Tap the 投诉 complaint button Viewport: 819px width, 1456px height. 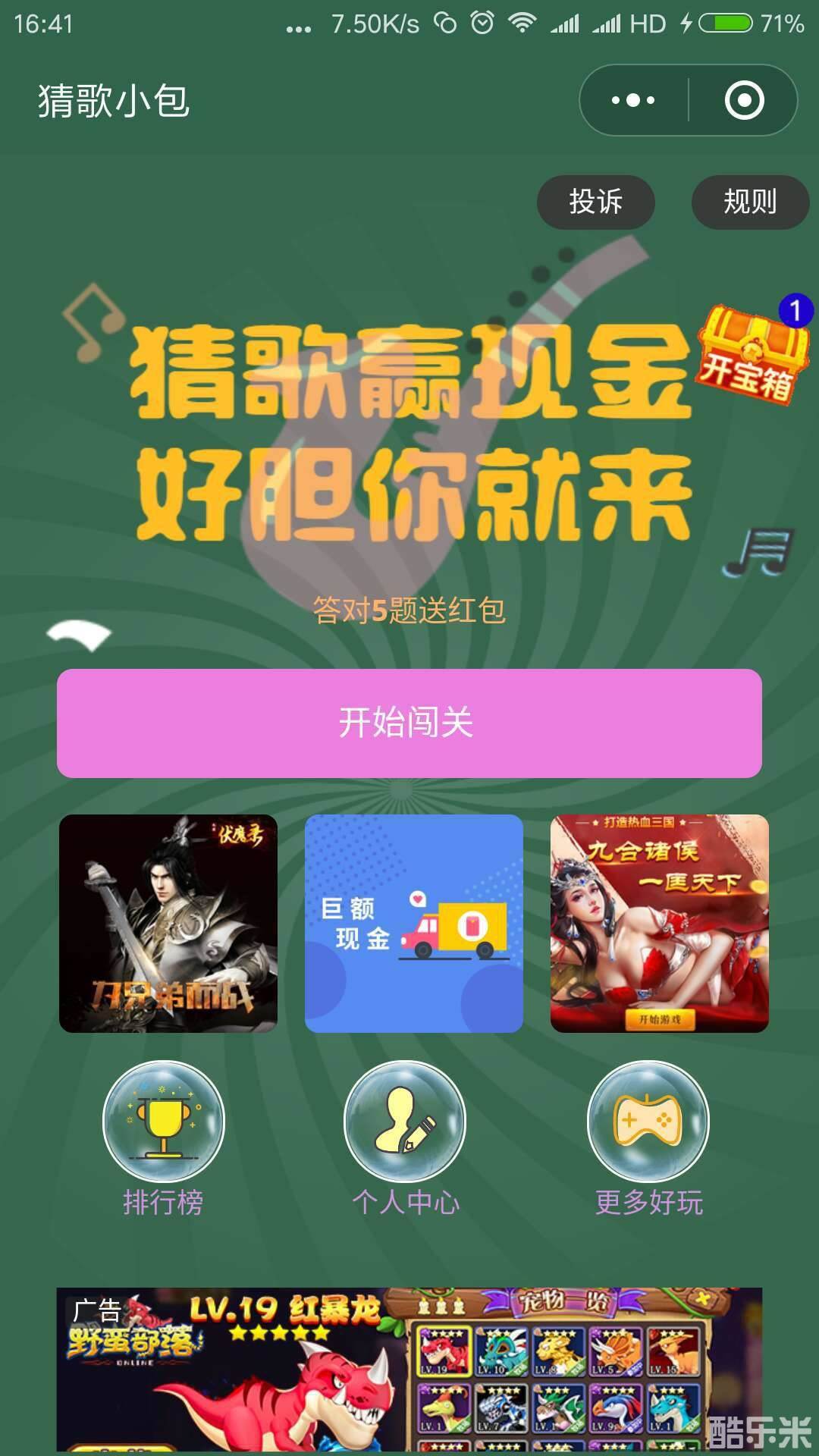pos(596,202)
